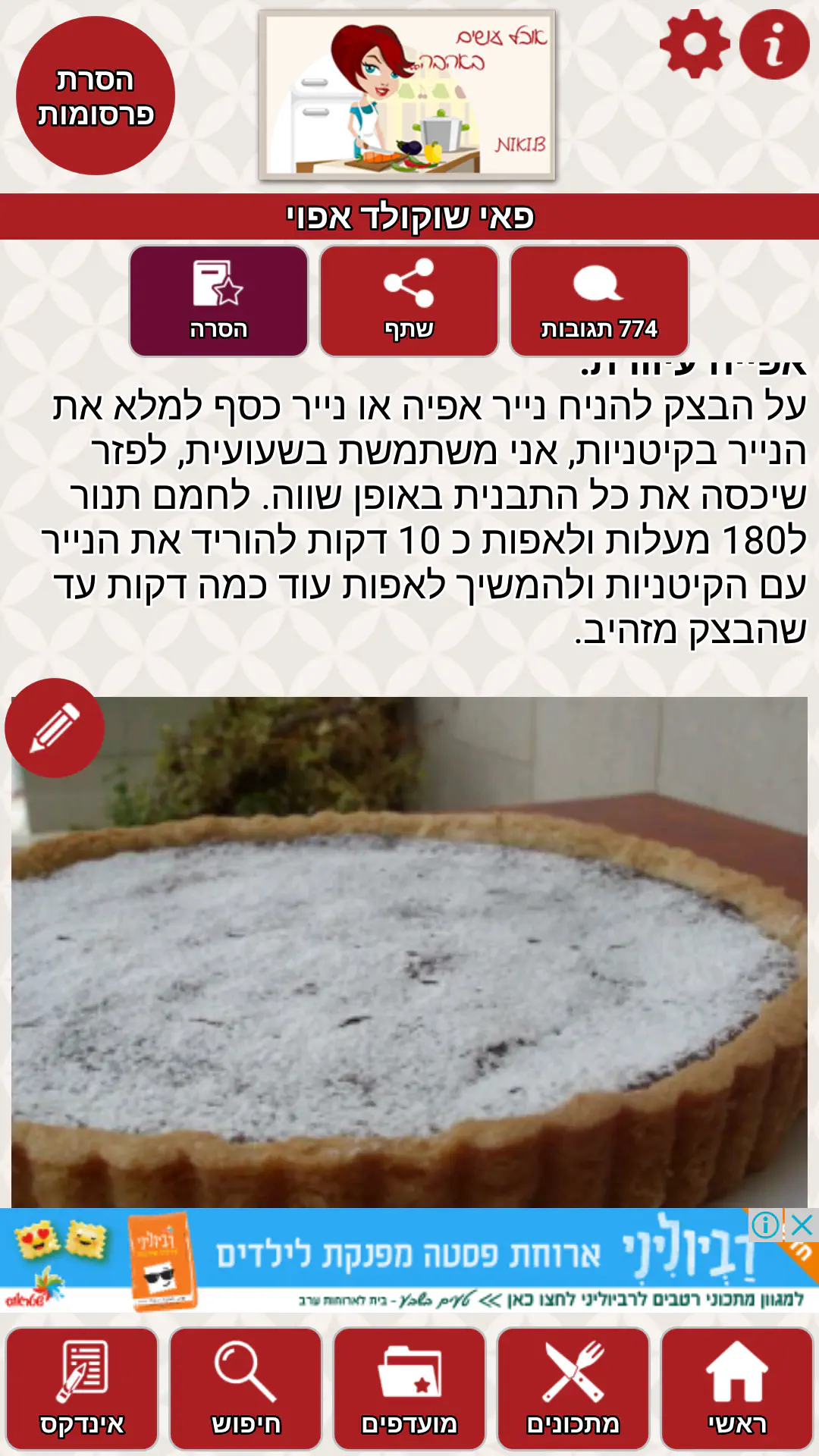Open the info icon

point(774,45)
